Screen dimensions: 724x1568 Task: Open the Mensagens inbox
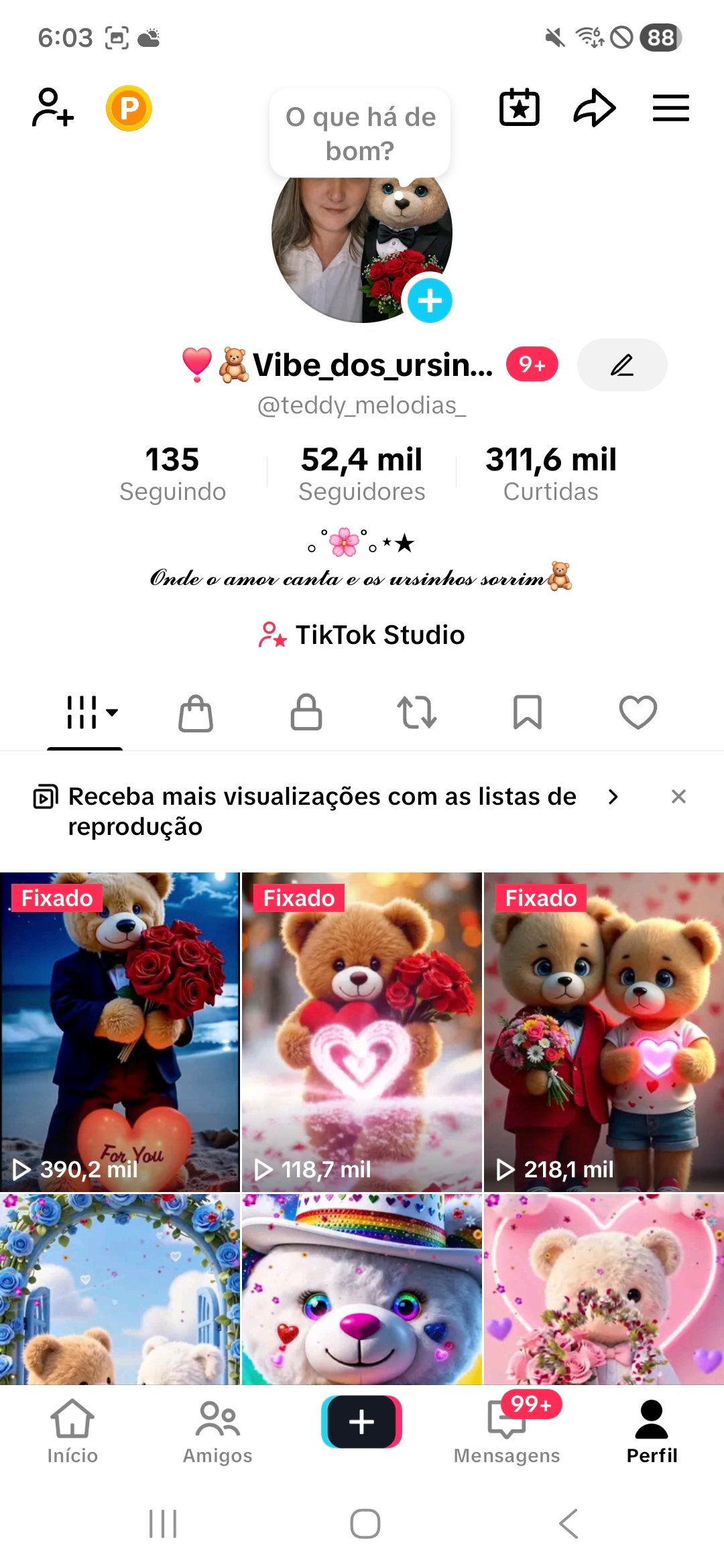(x=507, y=1431)
